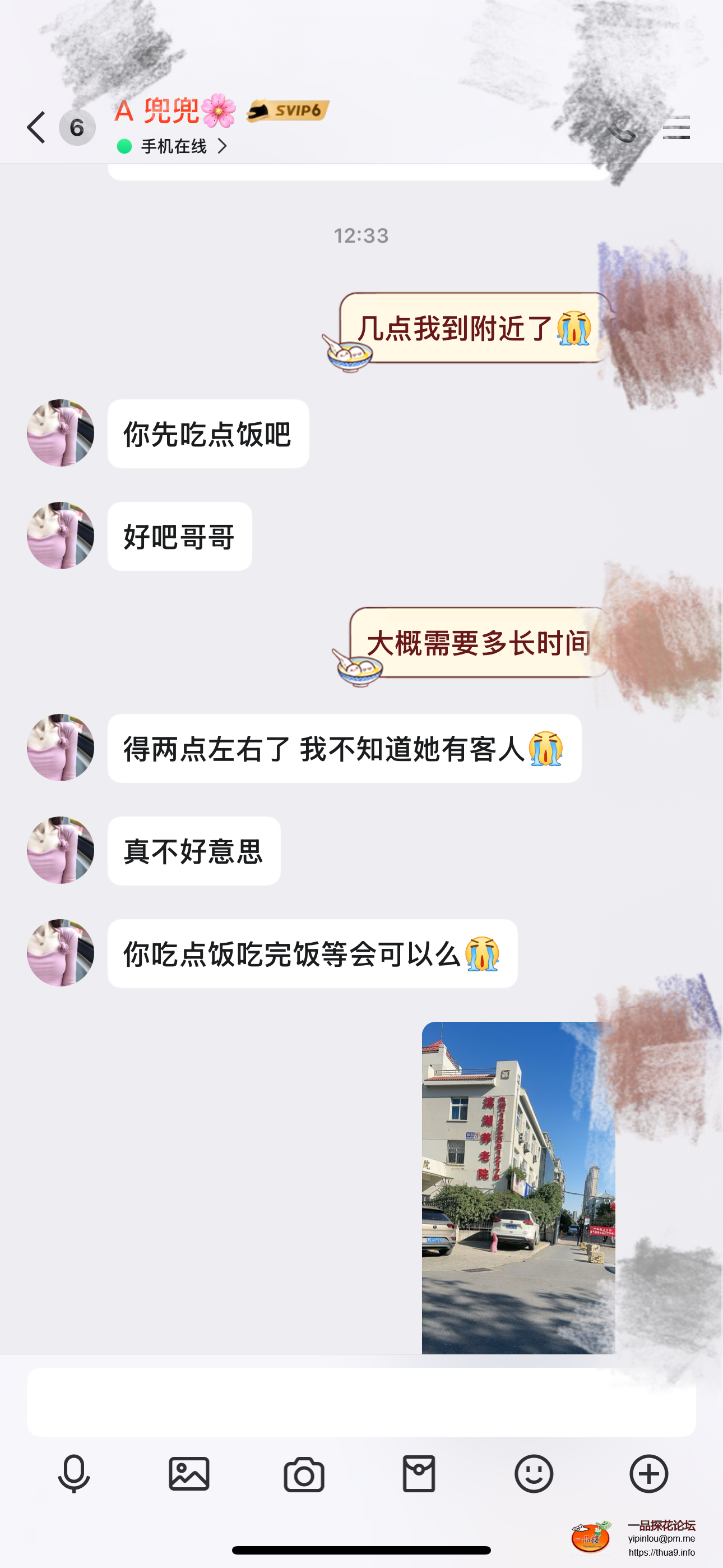Viewport: 723px width, 1568px height.
Task: Open the chat settings menu
Action: [x=676, y=128]
